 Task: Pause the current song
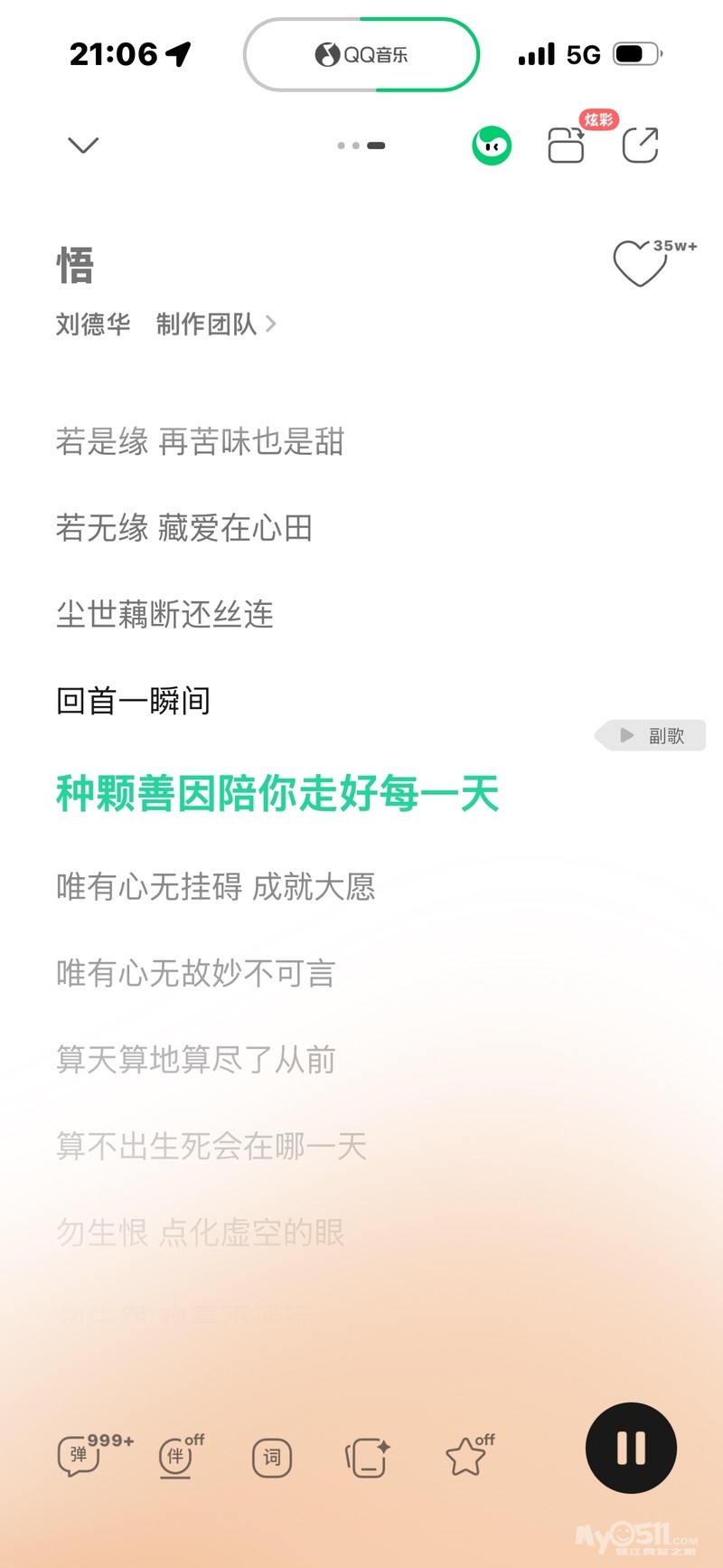point(631,1448)
